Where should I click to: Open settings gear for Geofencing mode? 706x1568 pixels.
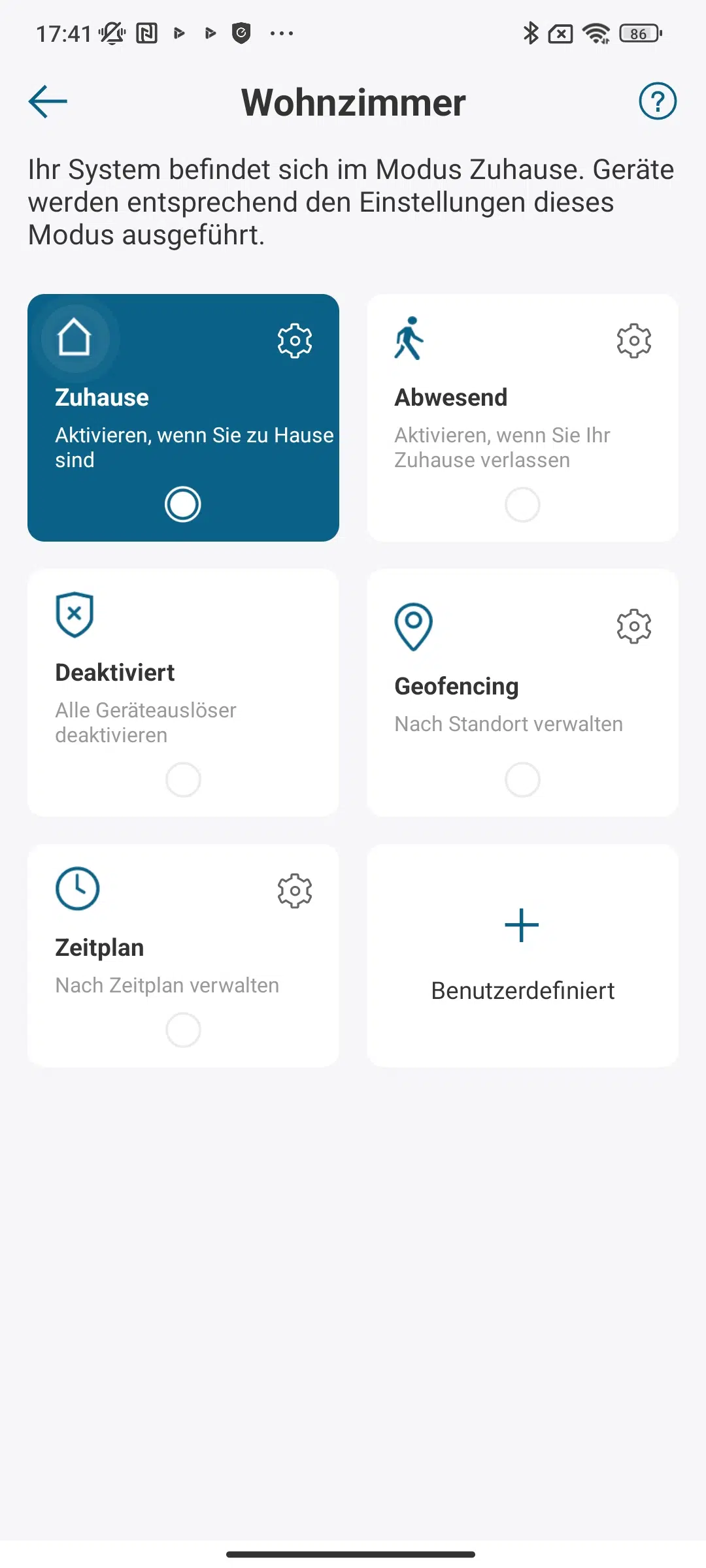coord(634,627)
